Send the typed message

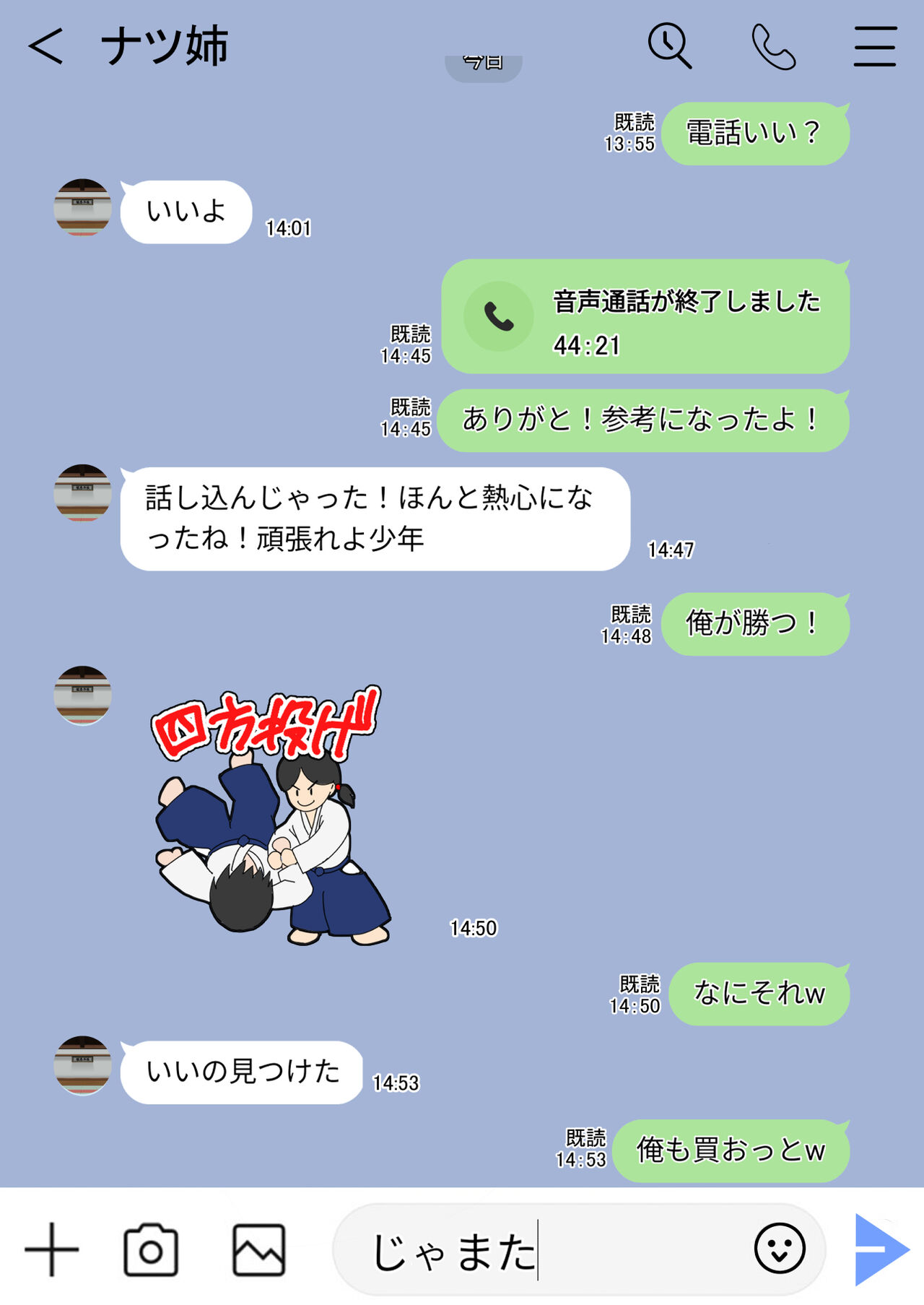tap(881, 1249)
